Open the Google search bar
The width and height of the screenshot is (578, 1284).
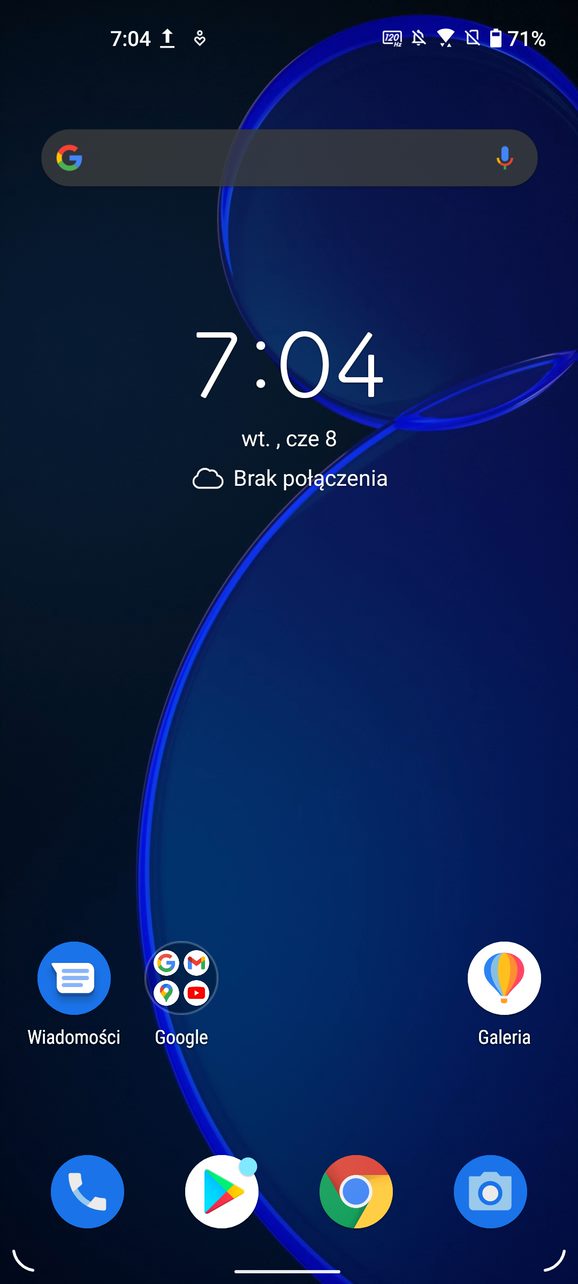point(289,157)
